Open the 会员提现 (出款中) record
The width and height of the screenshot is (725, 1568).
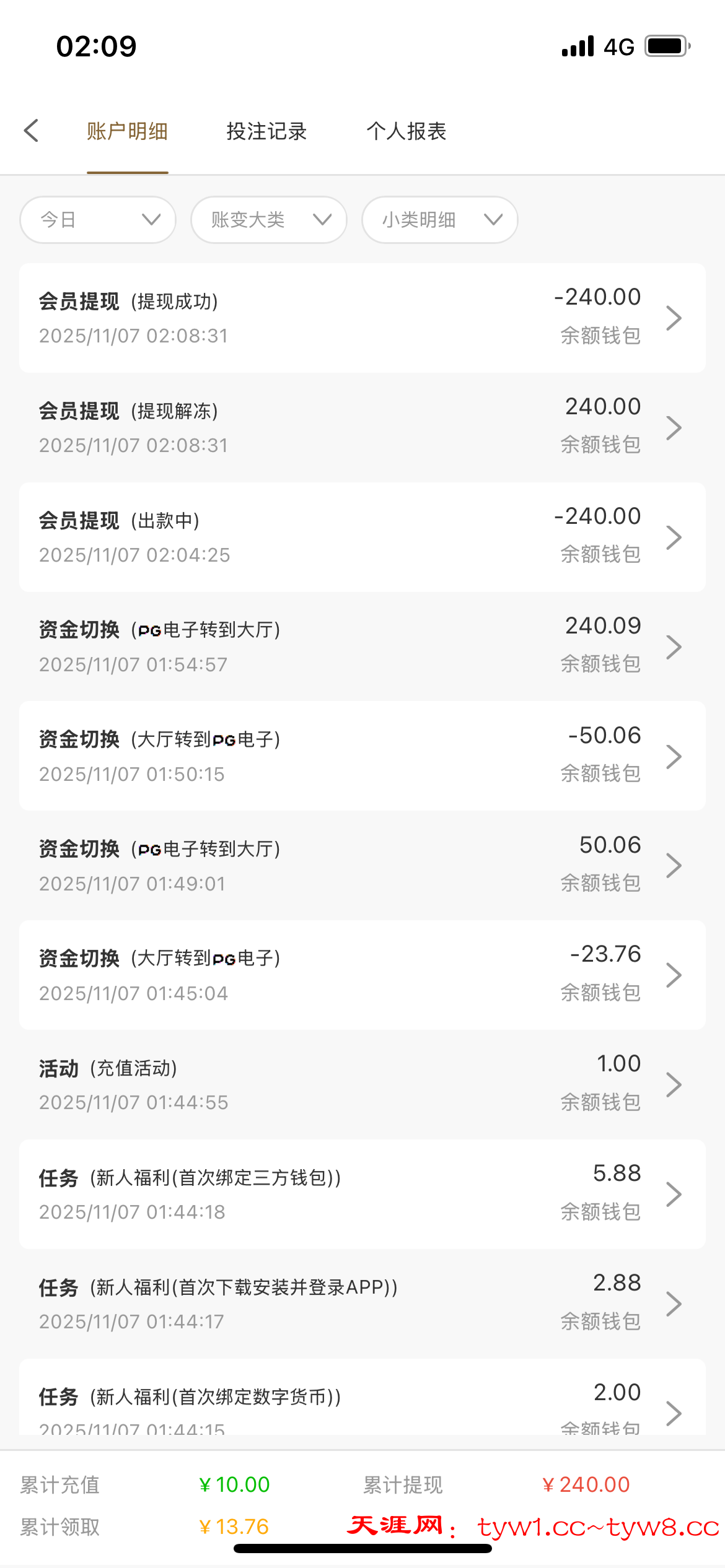tap(362, 537)
